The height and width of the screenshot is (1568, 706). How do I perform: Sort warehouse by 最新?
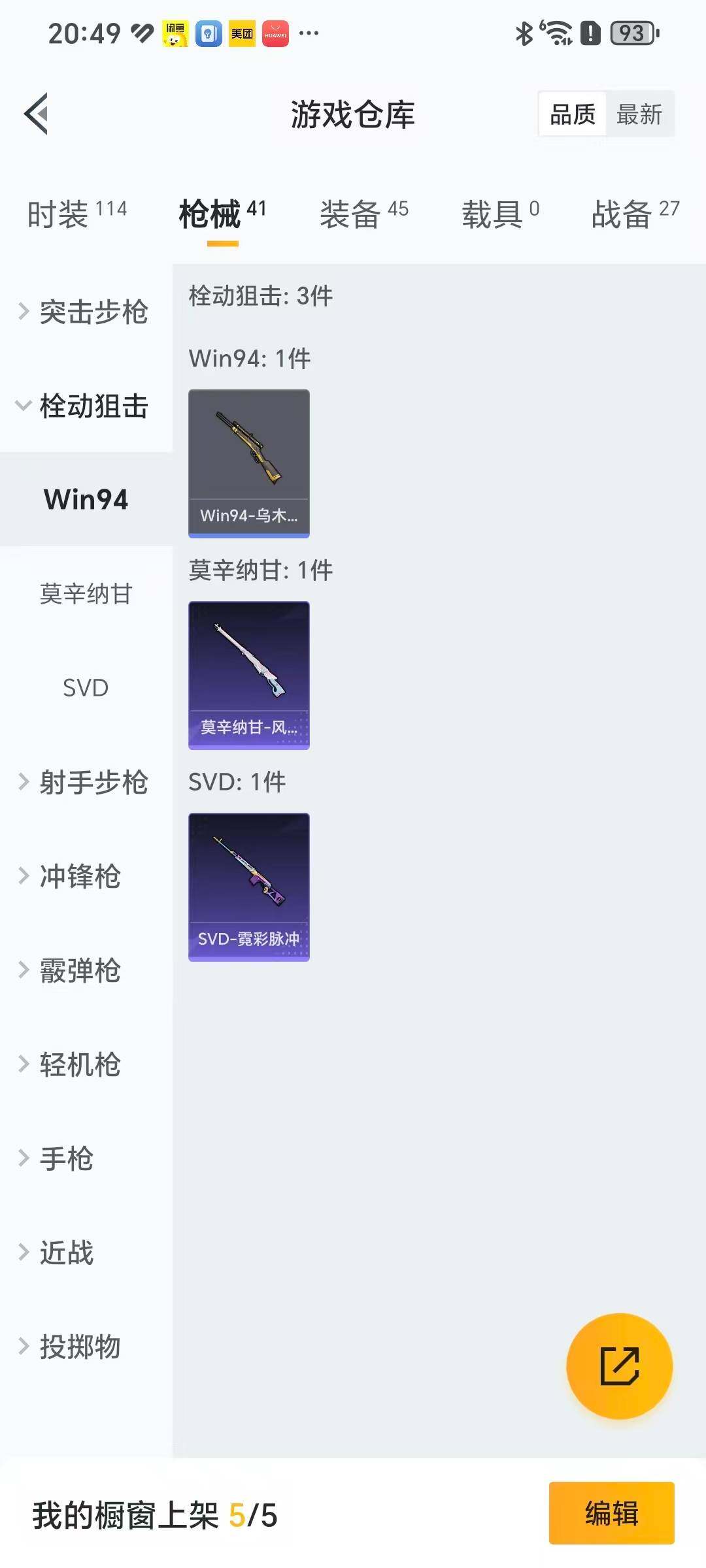click(x=639, y=114)
